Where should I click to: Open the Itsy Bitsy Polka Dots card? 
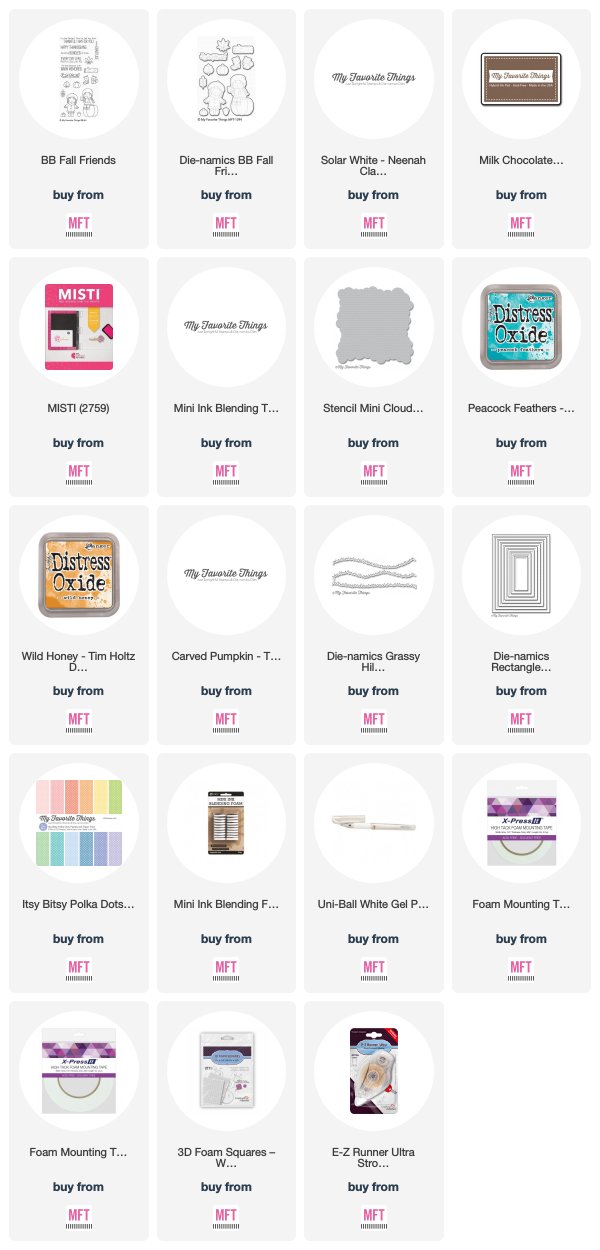(77, 873)
